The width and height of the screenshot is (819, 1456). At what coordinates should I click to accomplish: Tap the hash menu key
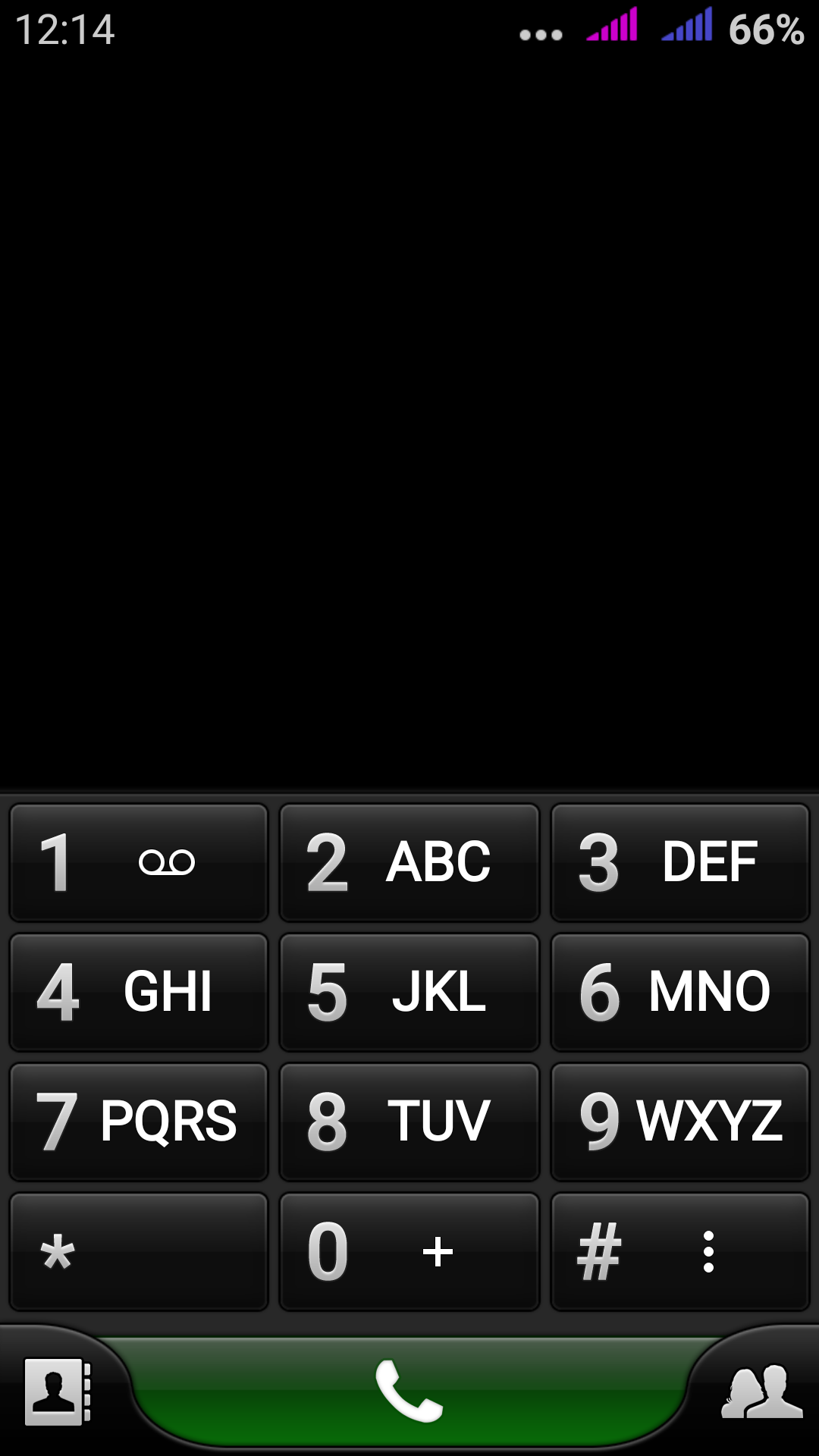coord(680,1251)
